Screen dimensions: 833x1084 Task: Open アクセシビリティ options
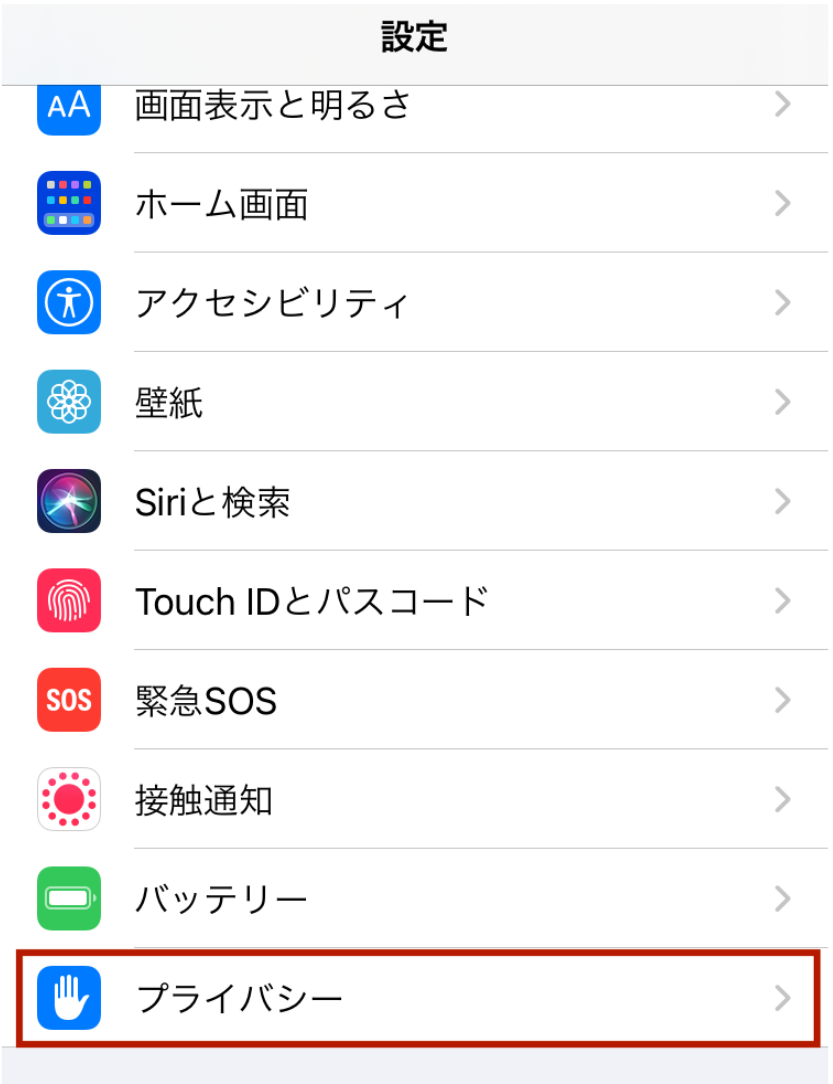tap(271, 303)
